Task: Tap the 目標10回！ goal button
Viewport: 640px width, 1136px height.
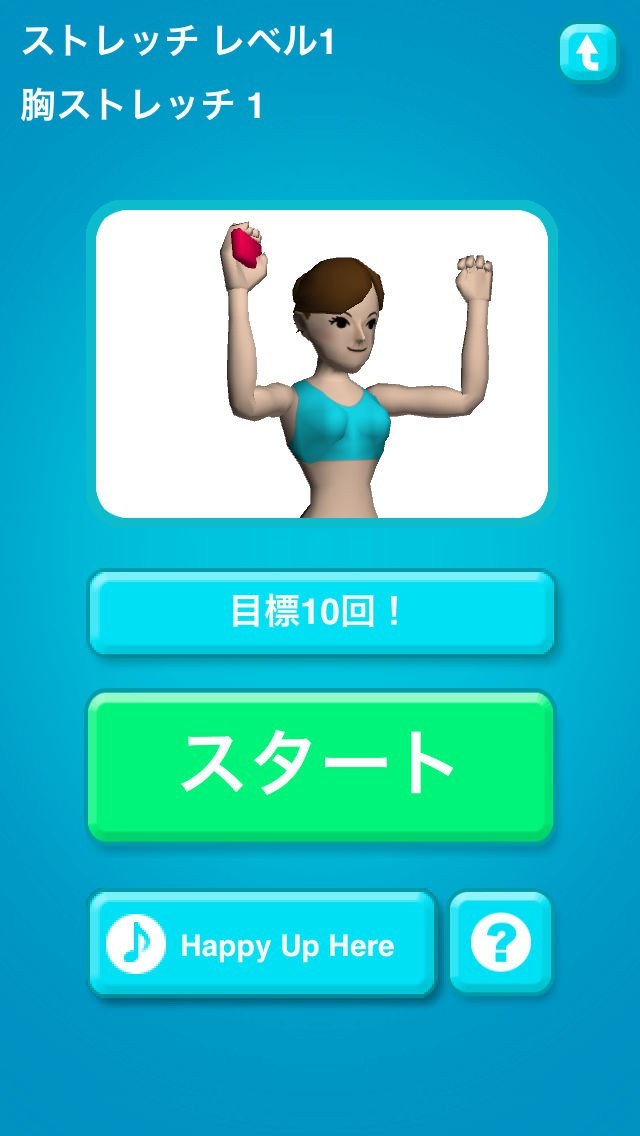Action: [x=321, y=612]
